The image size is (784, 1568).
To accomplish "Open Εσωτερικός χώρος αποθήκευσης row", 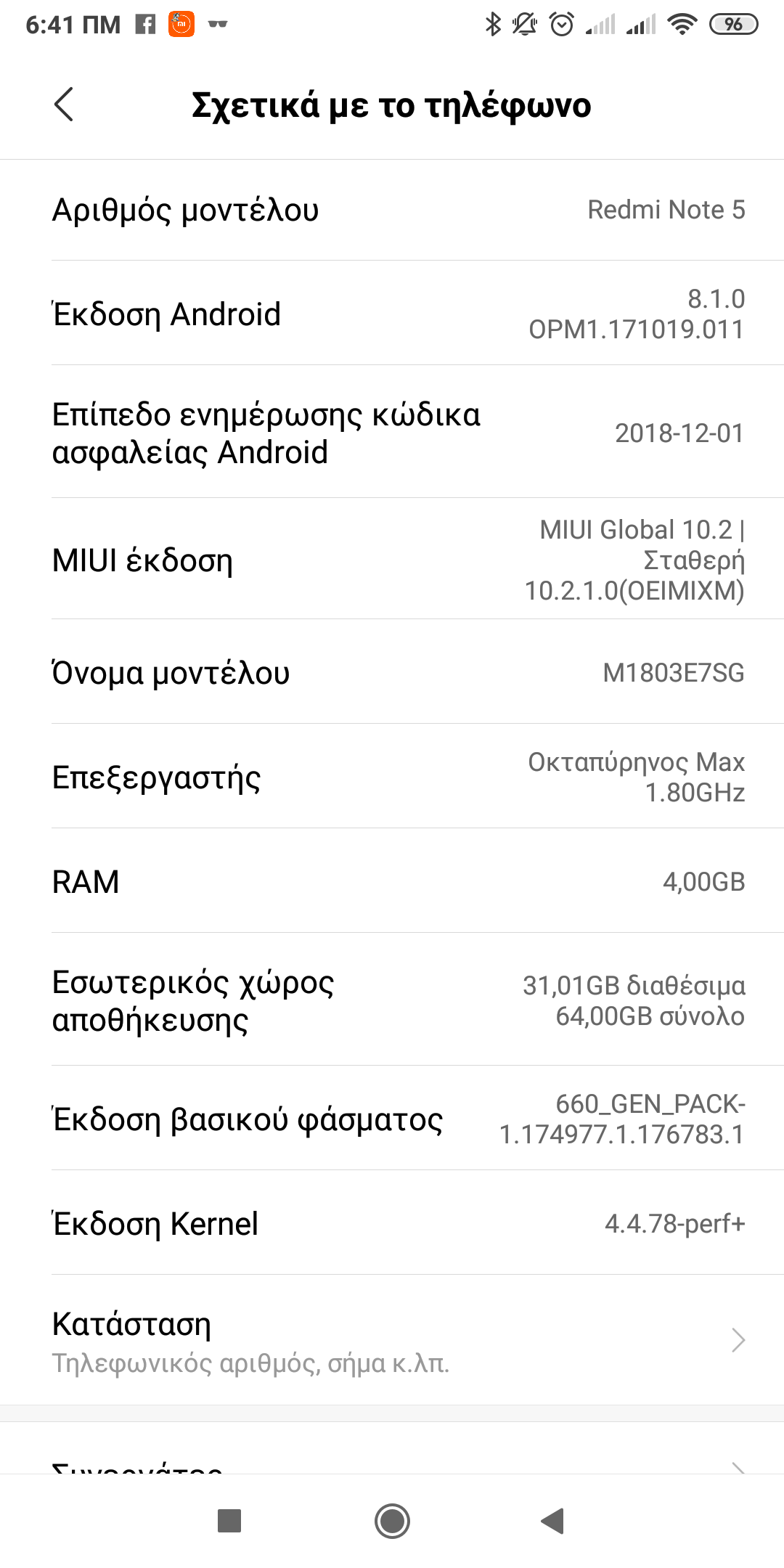I will (392, 1000).
